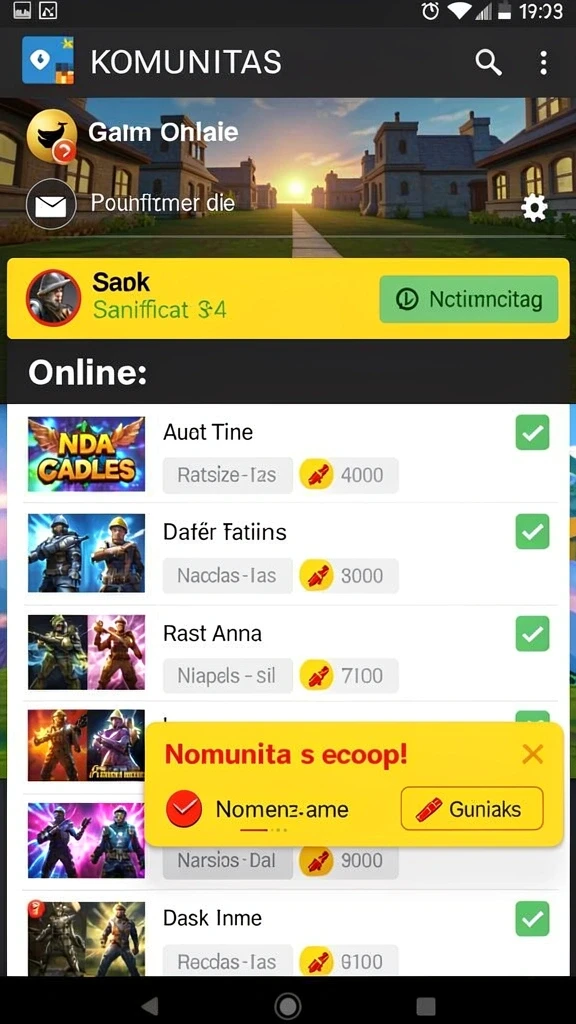Toggle the checkbox beside Dafér Tatiins
The image size is (576, 1024).
(x=532, y=531)
